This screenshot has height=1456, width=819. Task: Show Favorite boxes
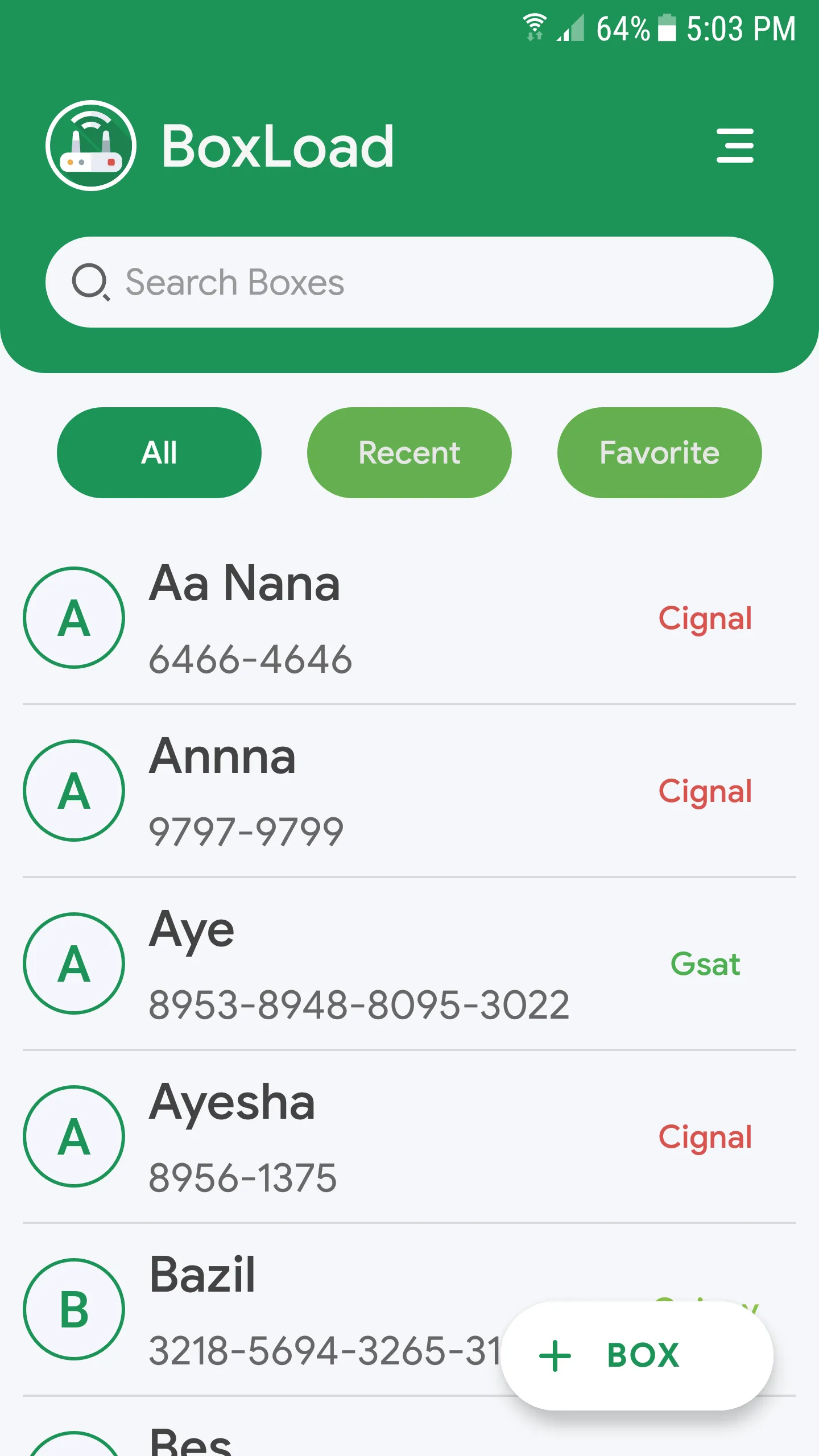point(660,453)
